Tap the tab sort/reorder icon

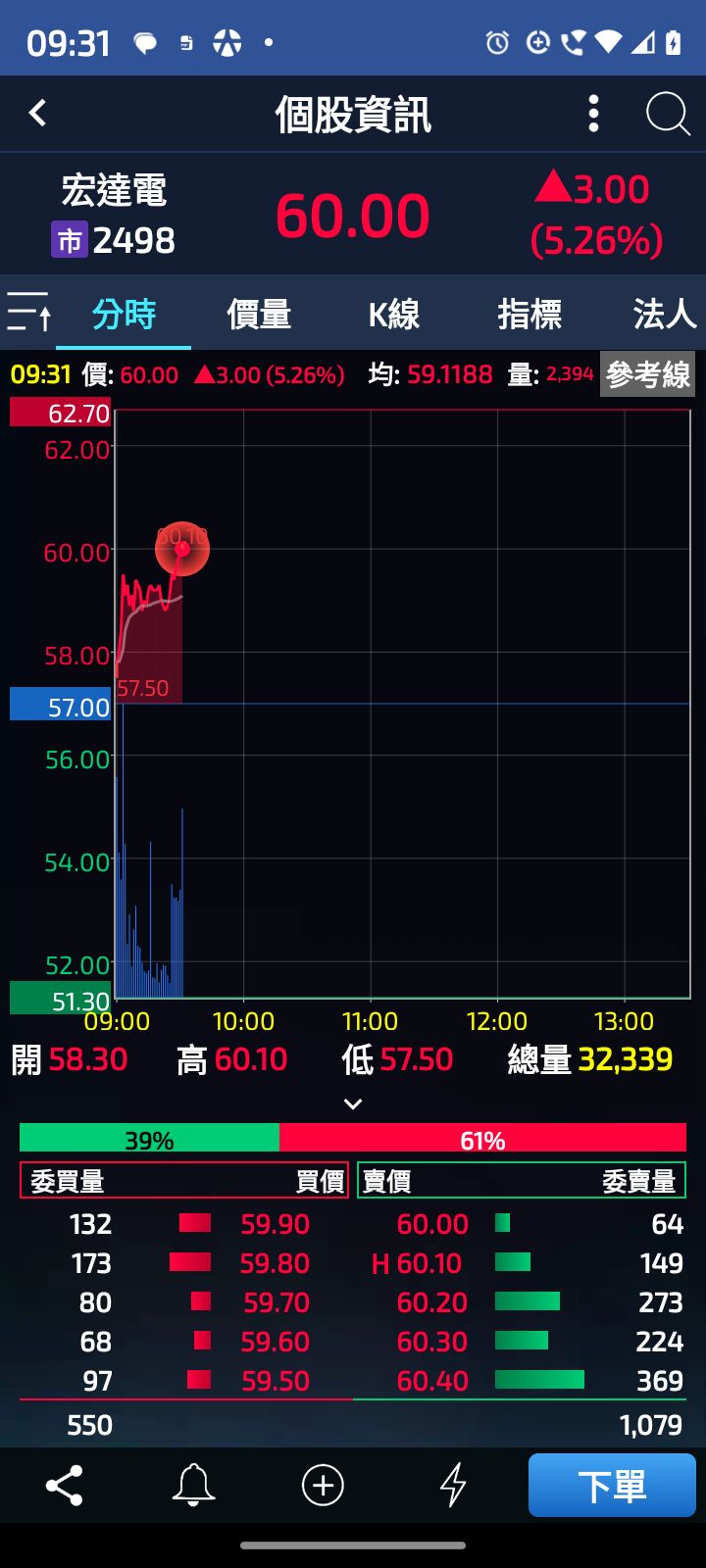(28, 314)
